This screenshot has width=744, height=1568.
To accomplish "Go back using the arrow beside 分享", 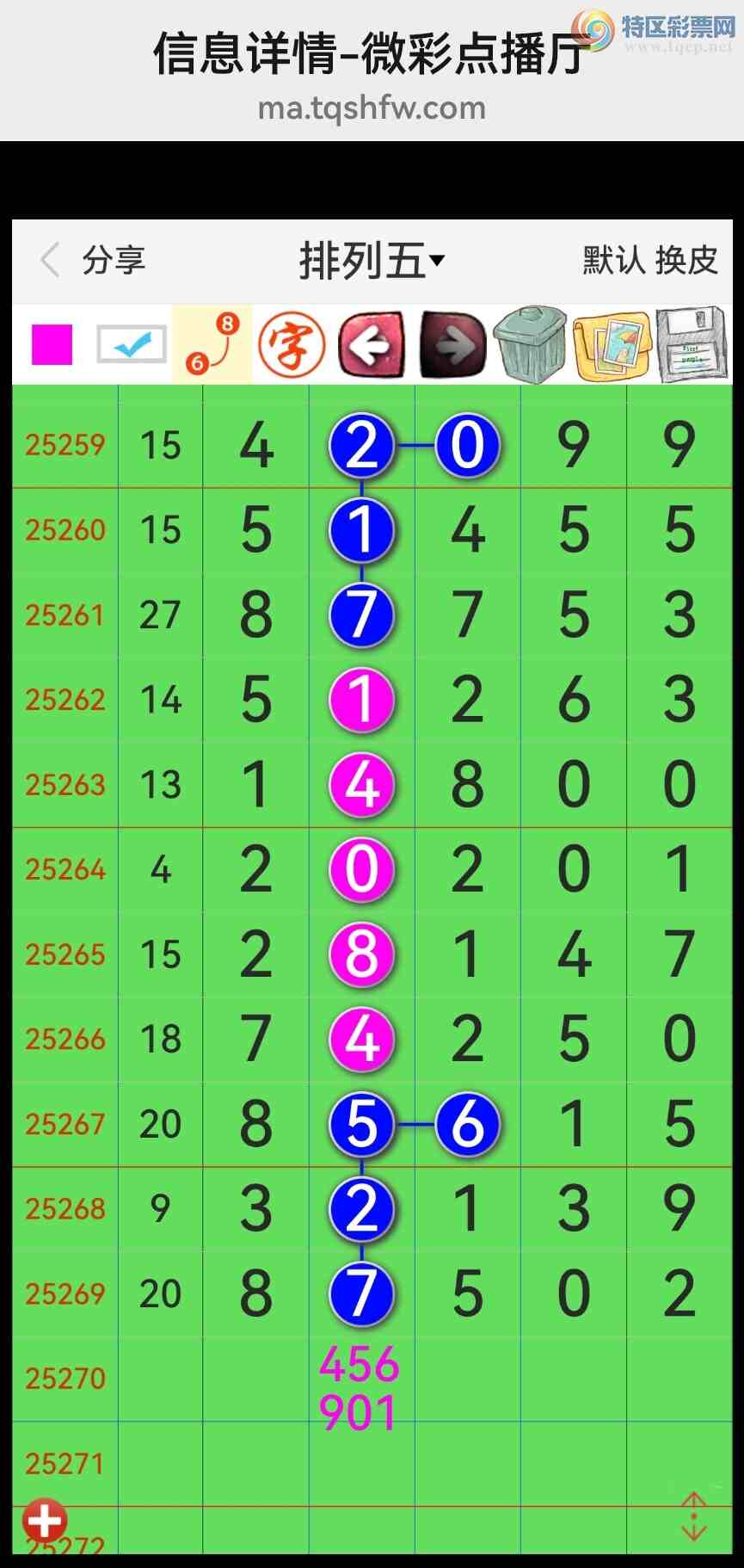I will point(50,260).
